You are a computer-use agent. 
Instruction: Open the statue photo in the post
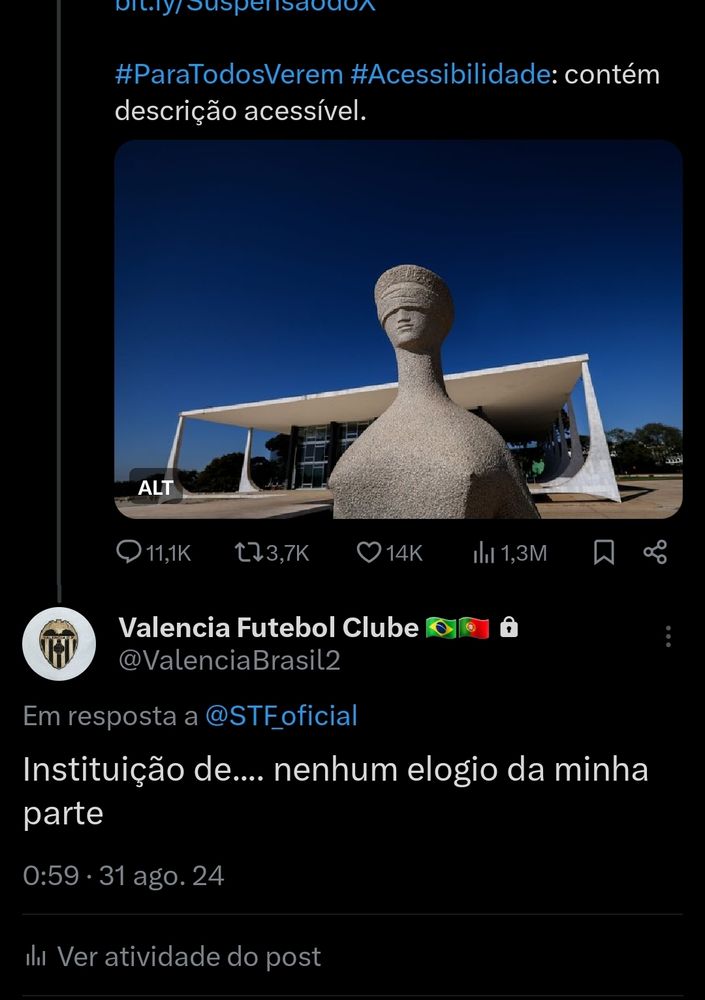point(398,330)
